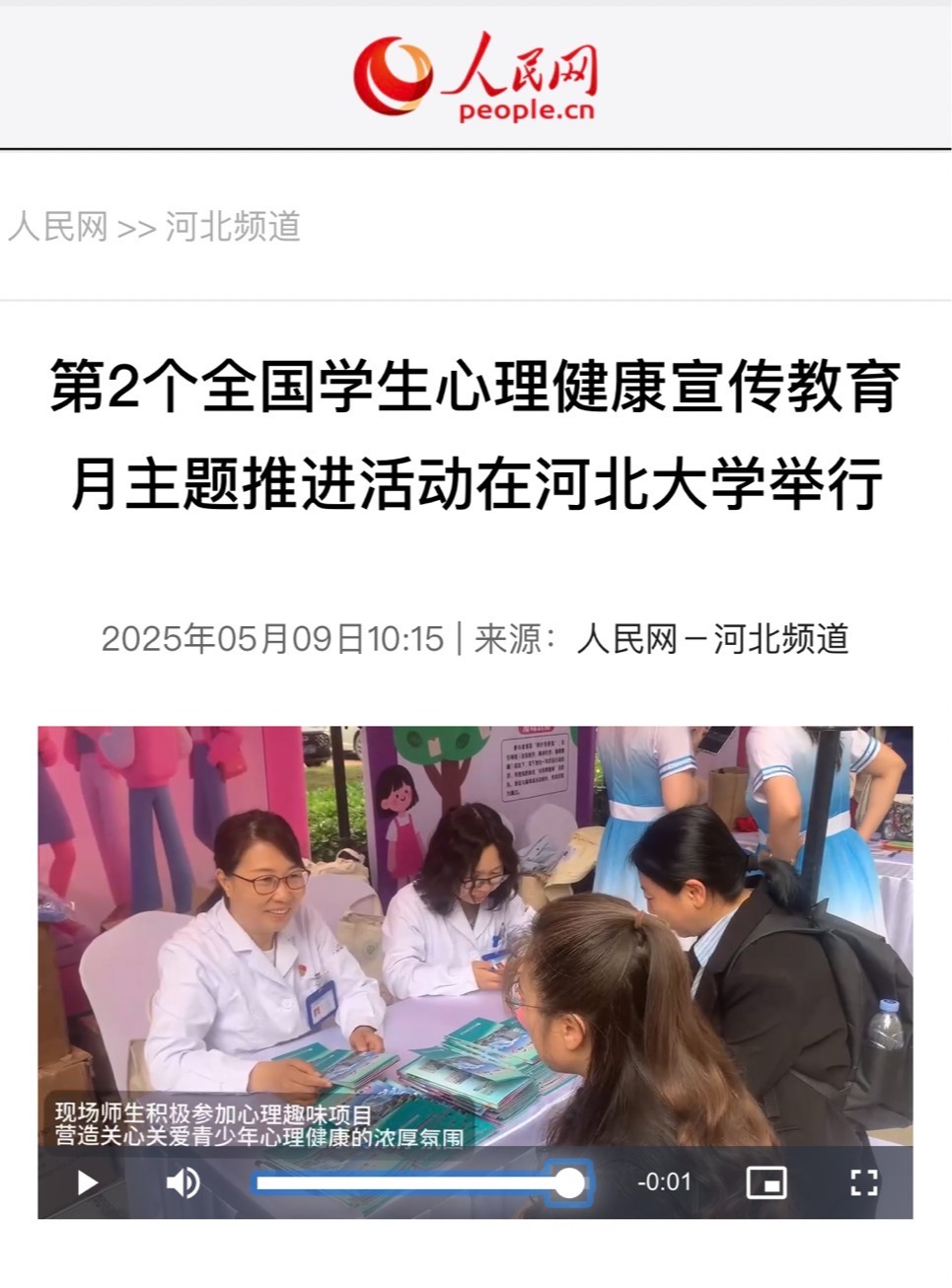Mute the video sound
952x1288 pixels.
183,1181
